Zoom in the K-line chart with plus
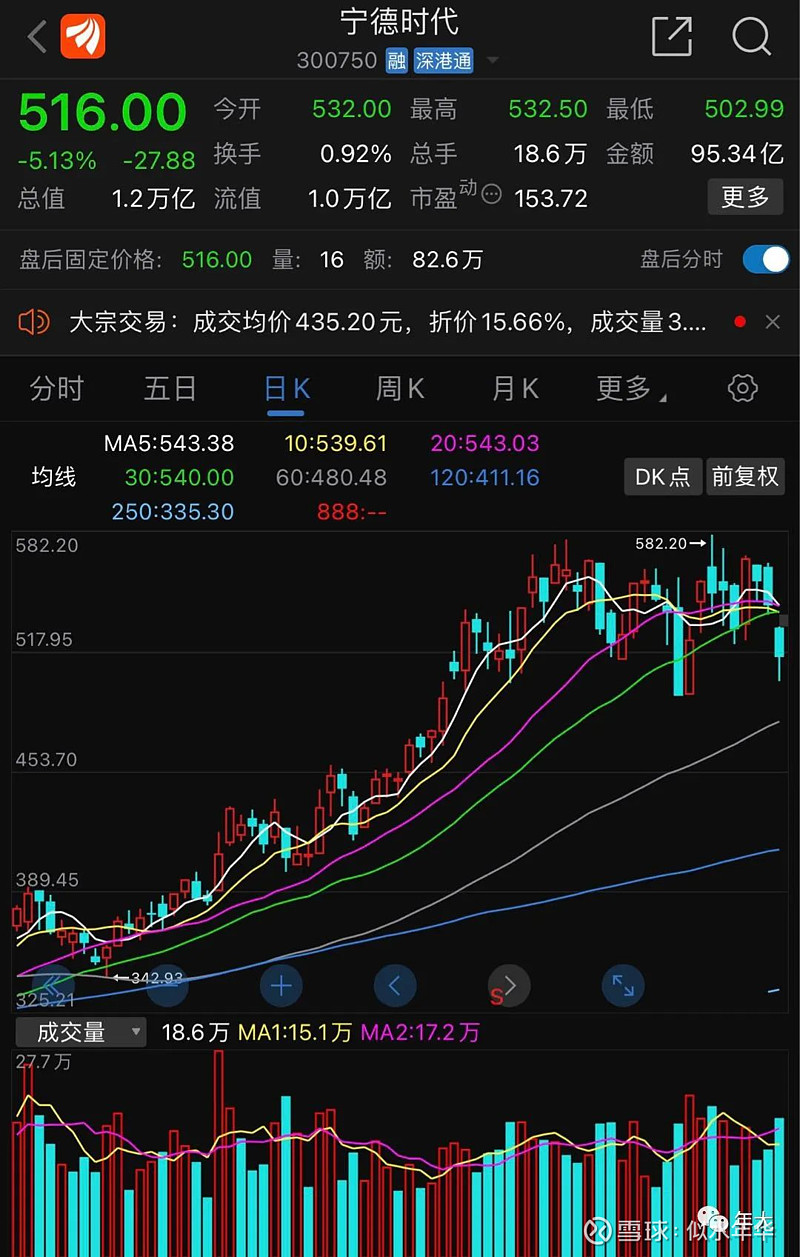This screenshot has height=1257, width=800. [x=281, y=987]
